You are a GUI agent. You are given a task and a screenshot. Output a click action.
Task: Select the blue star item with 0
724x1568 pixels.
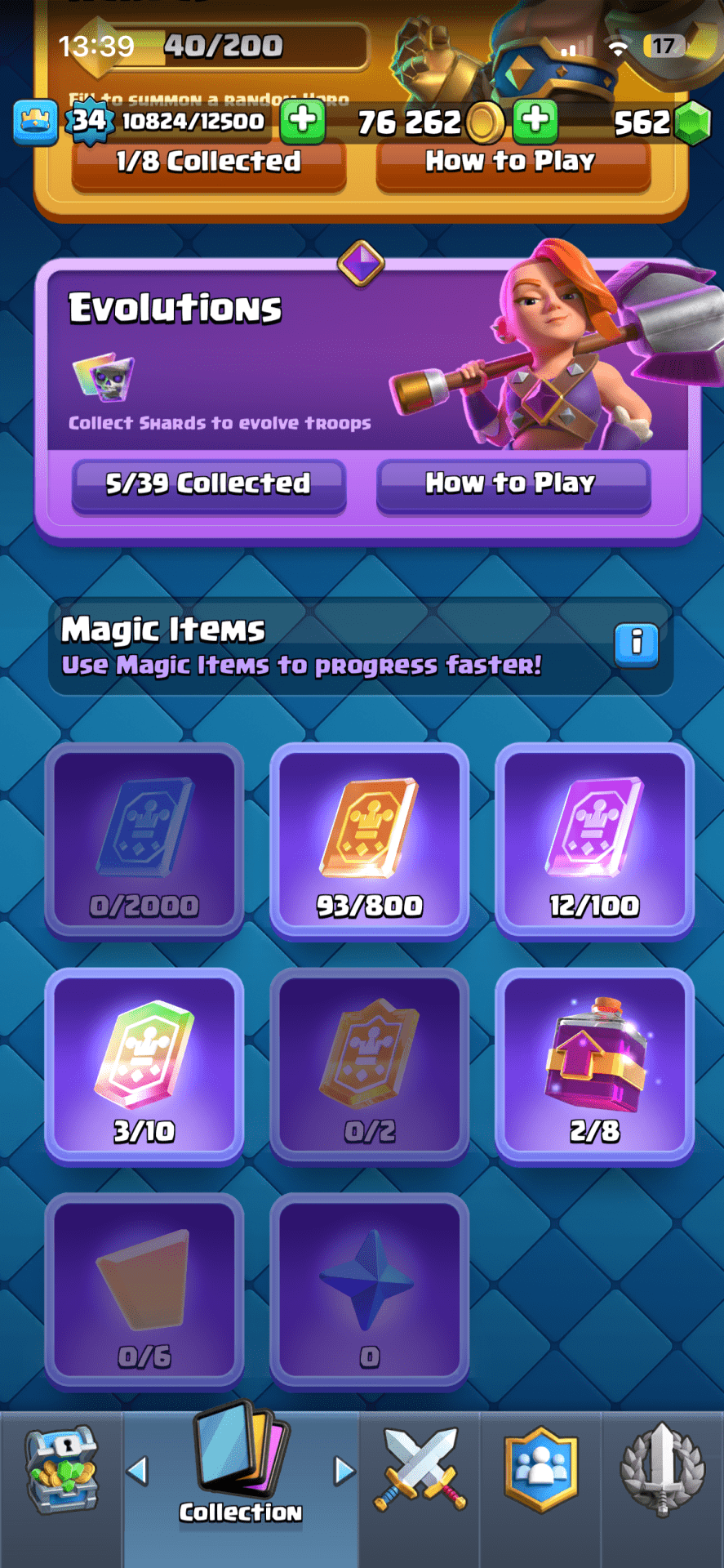369,1290
